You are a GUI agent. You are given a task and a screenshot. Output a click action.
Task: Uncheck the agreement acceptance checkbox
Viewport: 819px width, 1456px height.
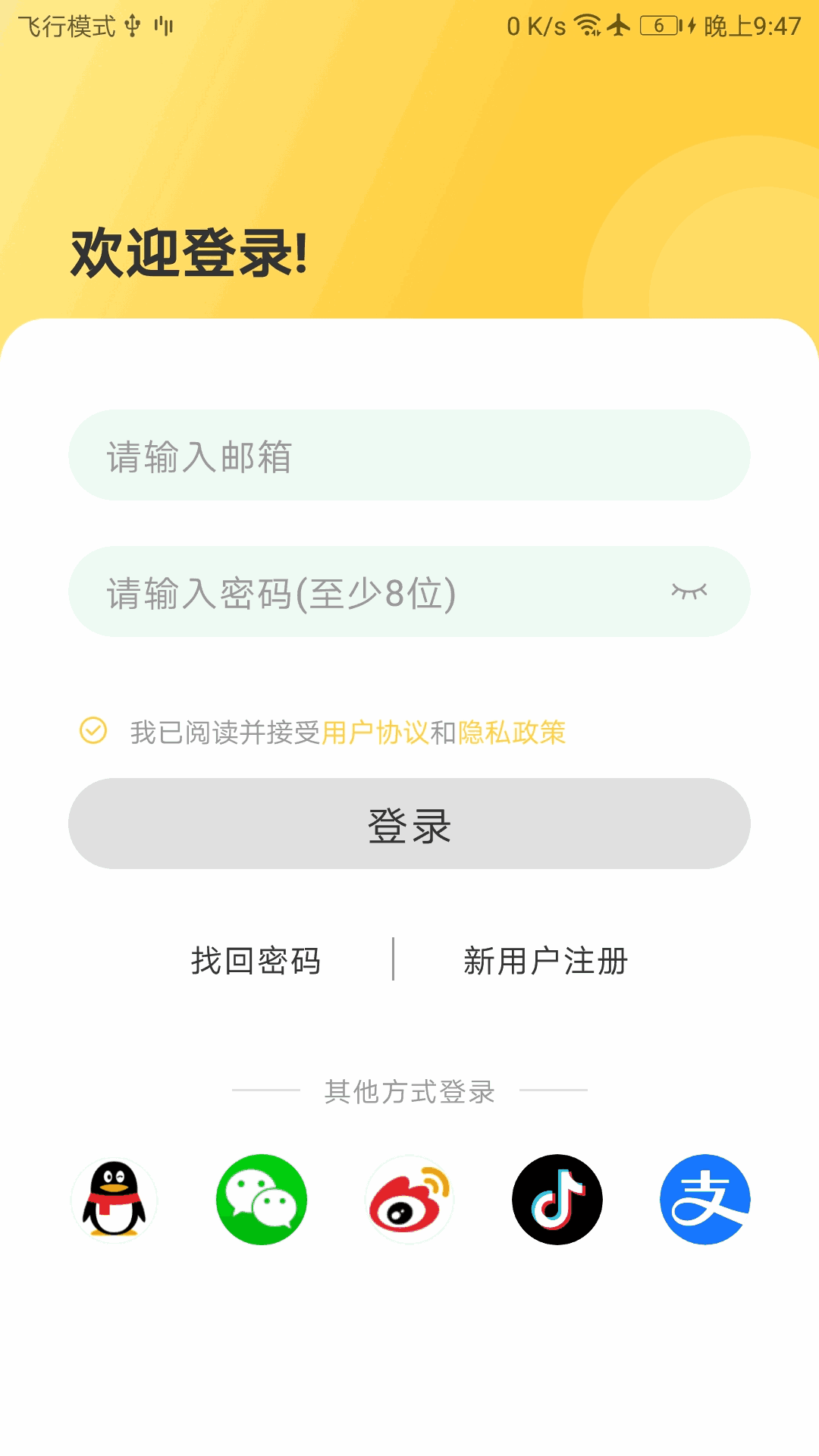[x=93, y=732]
